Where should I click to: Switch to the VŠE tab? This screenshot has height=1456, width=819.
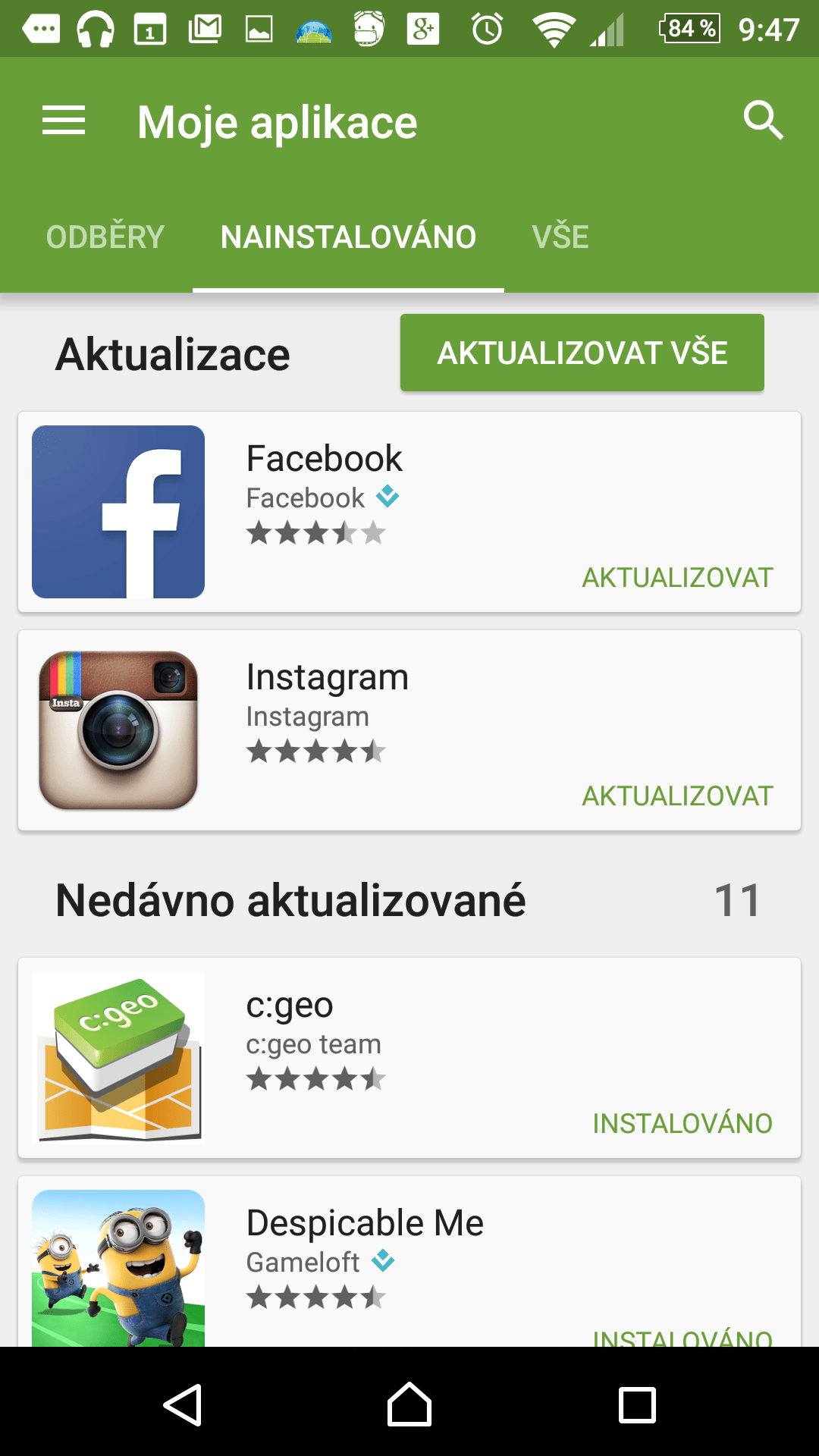560,237
